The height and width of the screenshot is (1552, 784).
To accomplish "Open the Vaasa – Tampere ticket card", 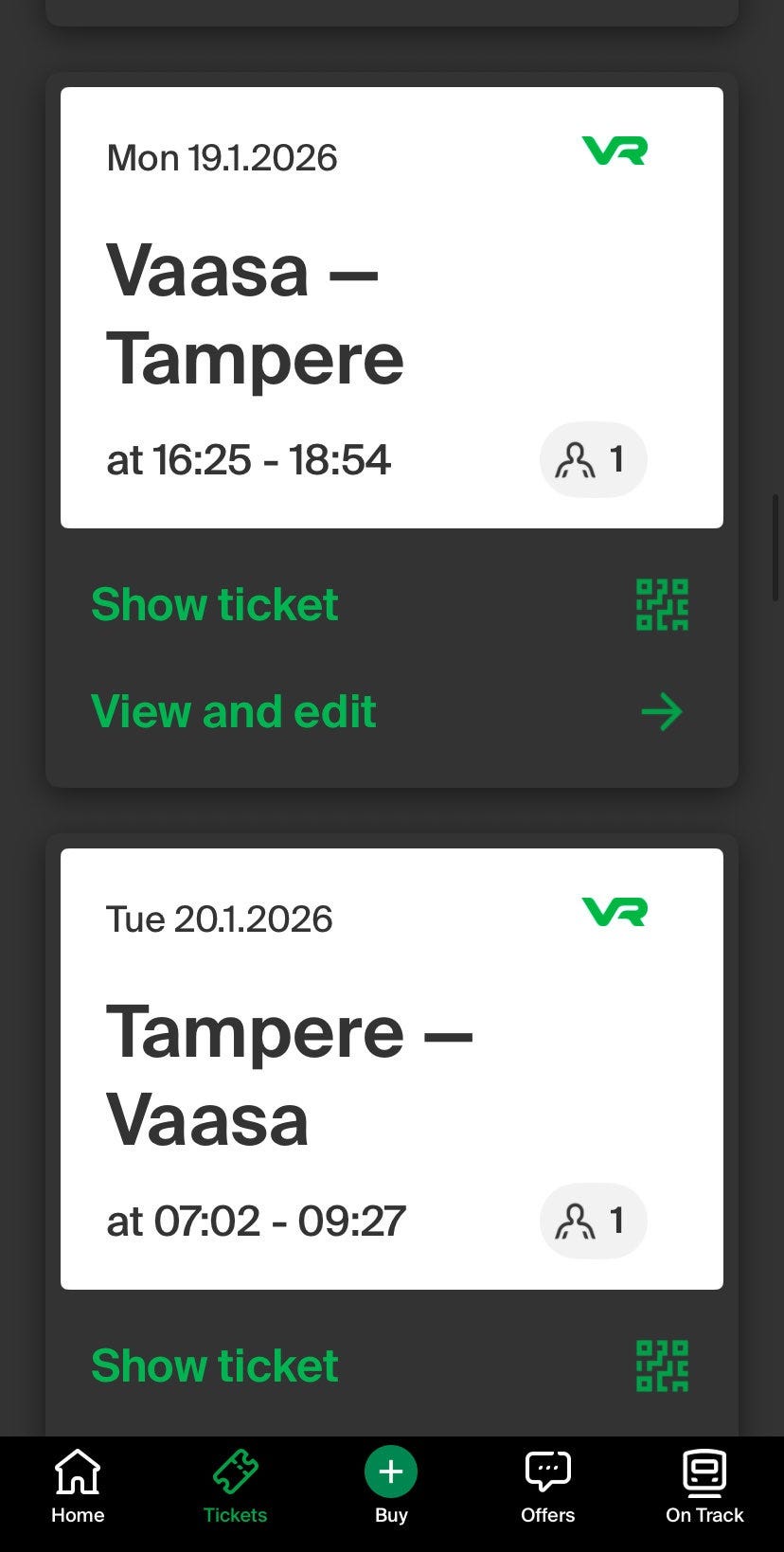I will point(391,308).
